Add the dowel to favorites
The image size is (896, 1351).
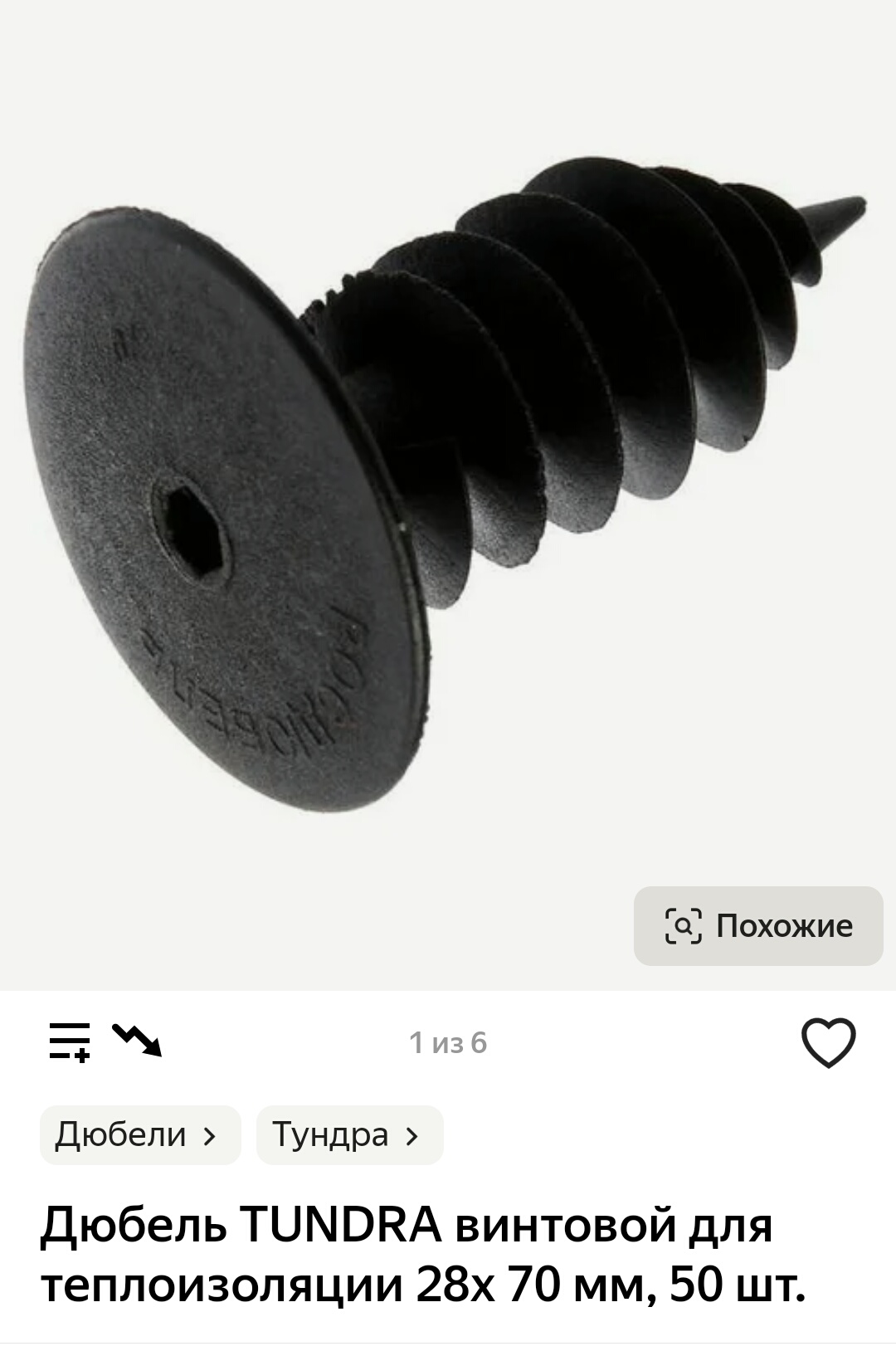(828, 1042)
